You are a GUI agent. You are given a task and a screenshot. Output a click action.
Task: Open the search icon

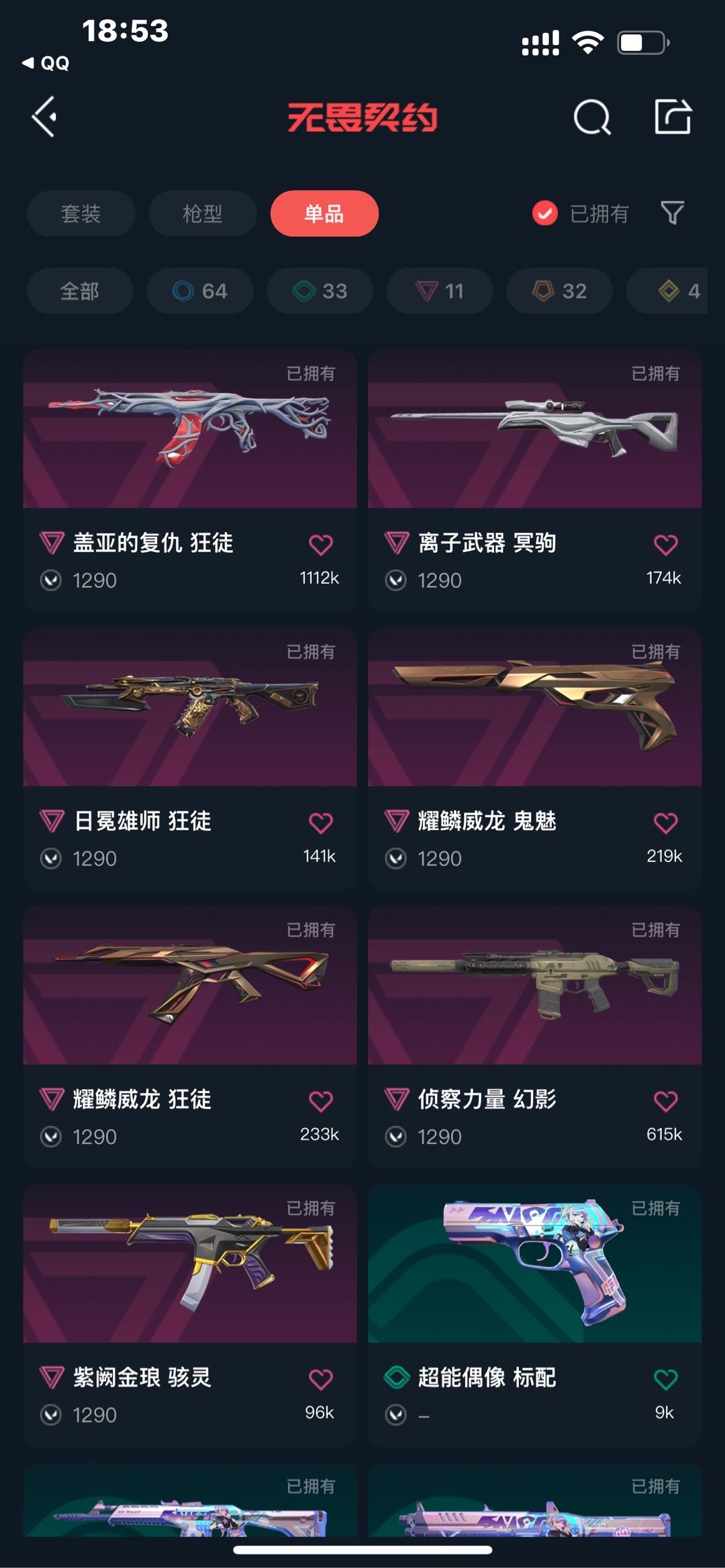pyautogui.click(x=592, y=117)
